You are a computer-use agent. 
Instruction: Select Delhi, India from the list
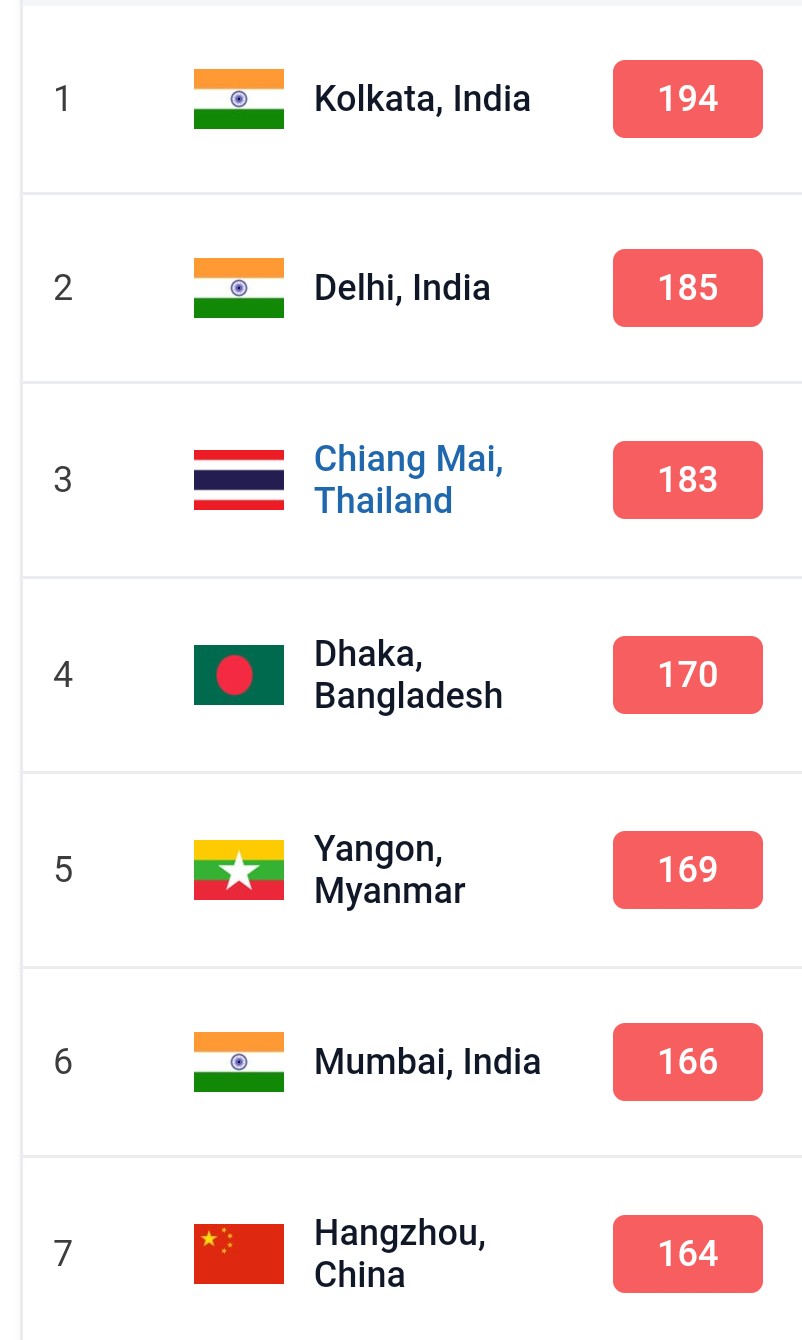coord(402,288)
